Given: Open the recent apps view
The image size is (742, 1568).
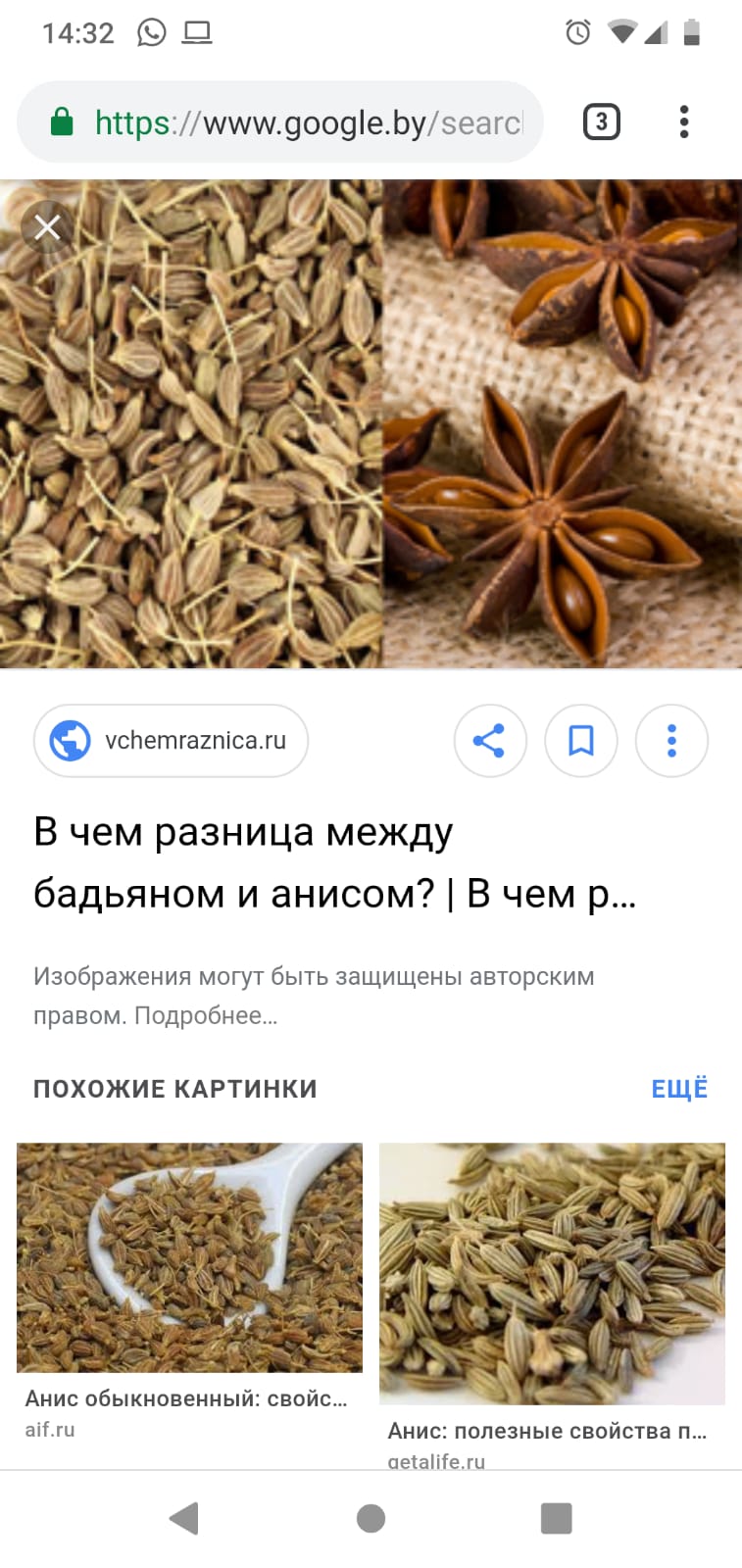Looking at the screenshot, I should click(x=556, y=1518).
